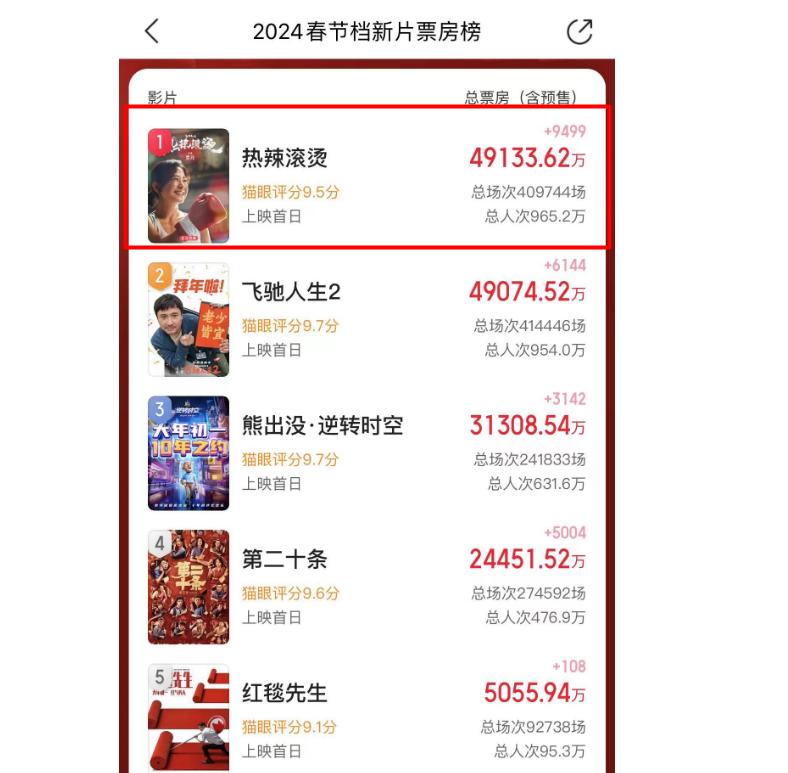This screenshot has height=773, width=788.
Task: Tap the 红毯先生 movie row
Action: pyautogui.click(x=366, y=716)
